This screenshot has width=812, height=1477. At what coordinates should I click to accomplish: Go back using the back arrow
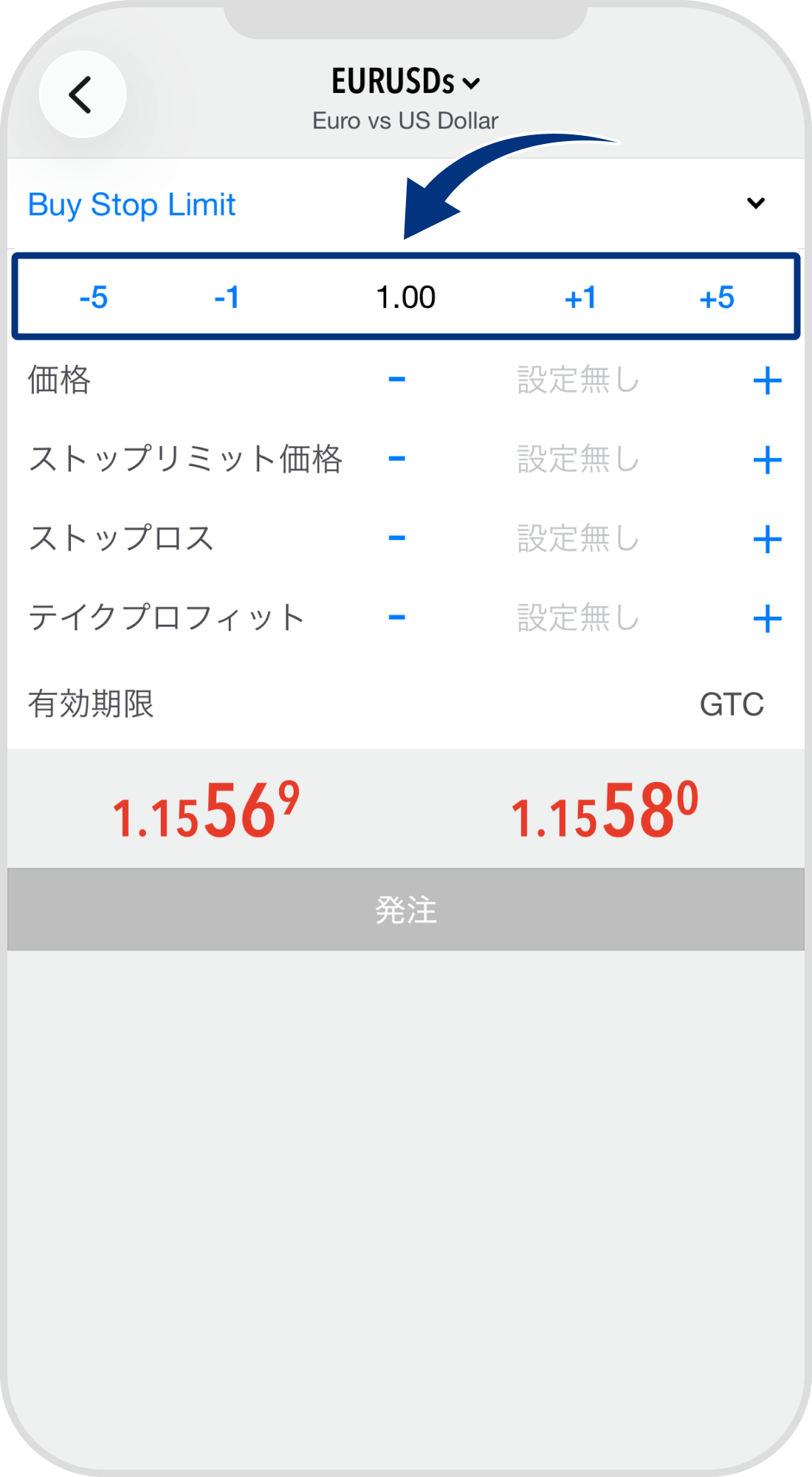(x=83, y=95)
